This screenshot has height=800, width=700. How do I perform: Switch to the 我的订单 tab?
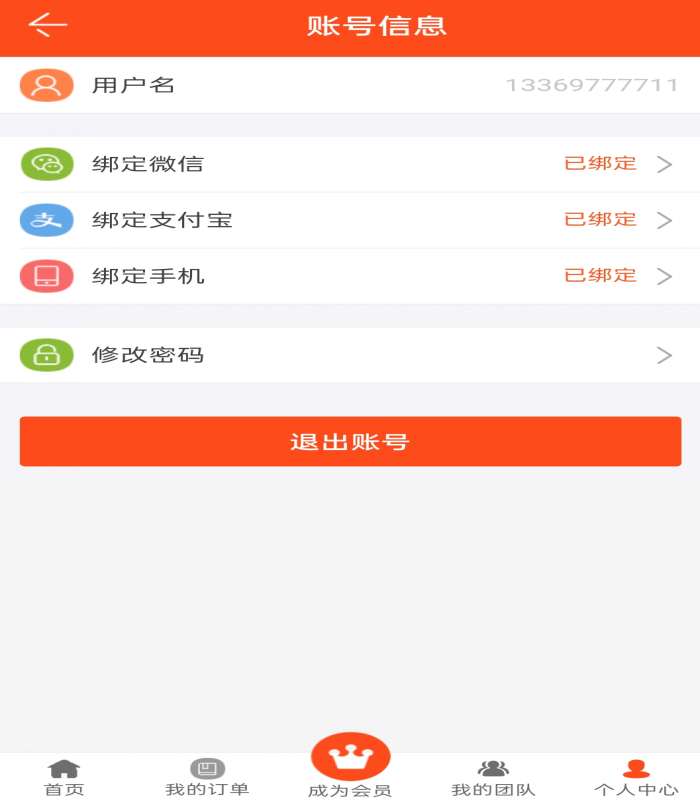(207, 777)
